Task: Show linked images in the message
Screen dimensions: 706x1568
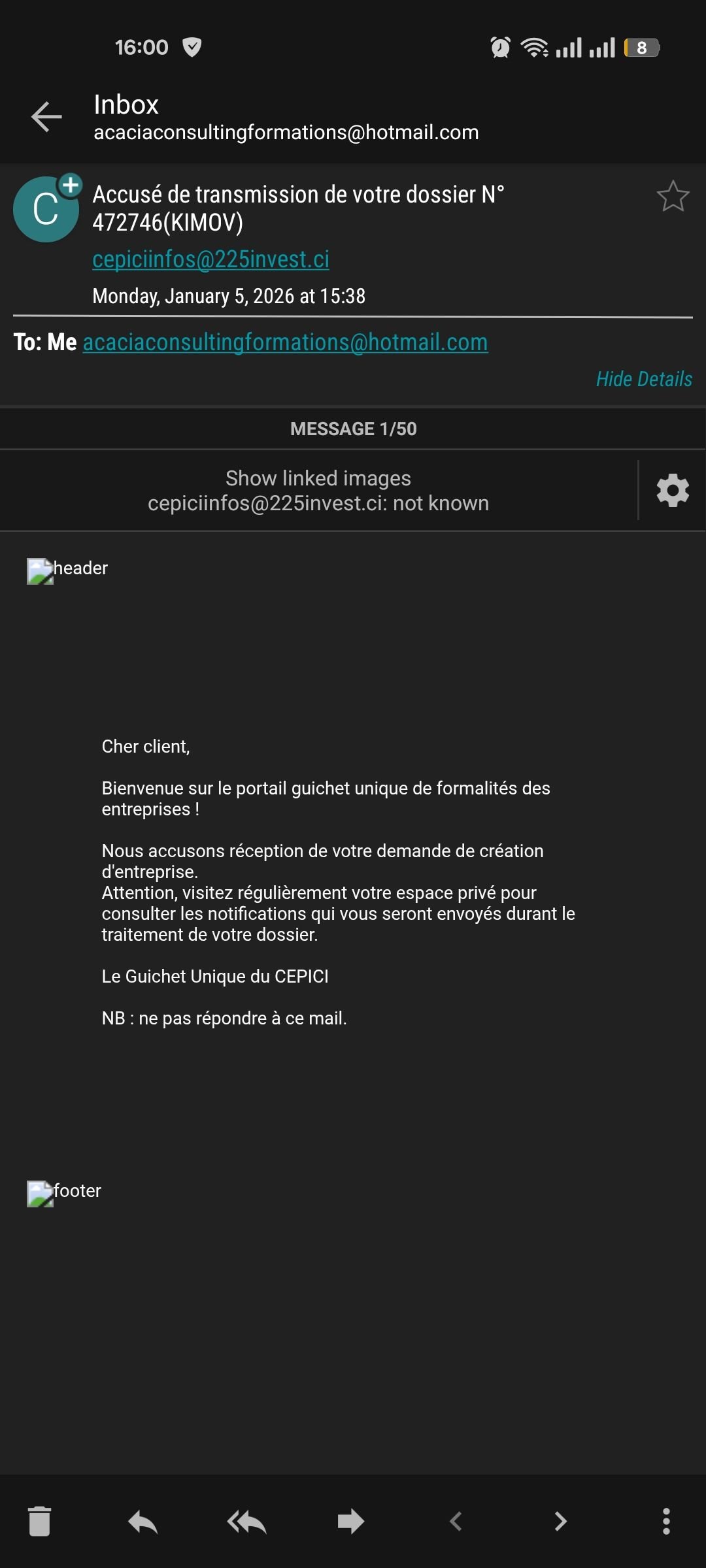Action: tap(318, 490)
